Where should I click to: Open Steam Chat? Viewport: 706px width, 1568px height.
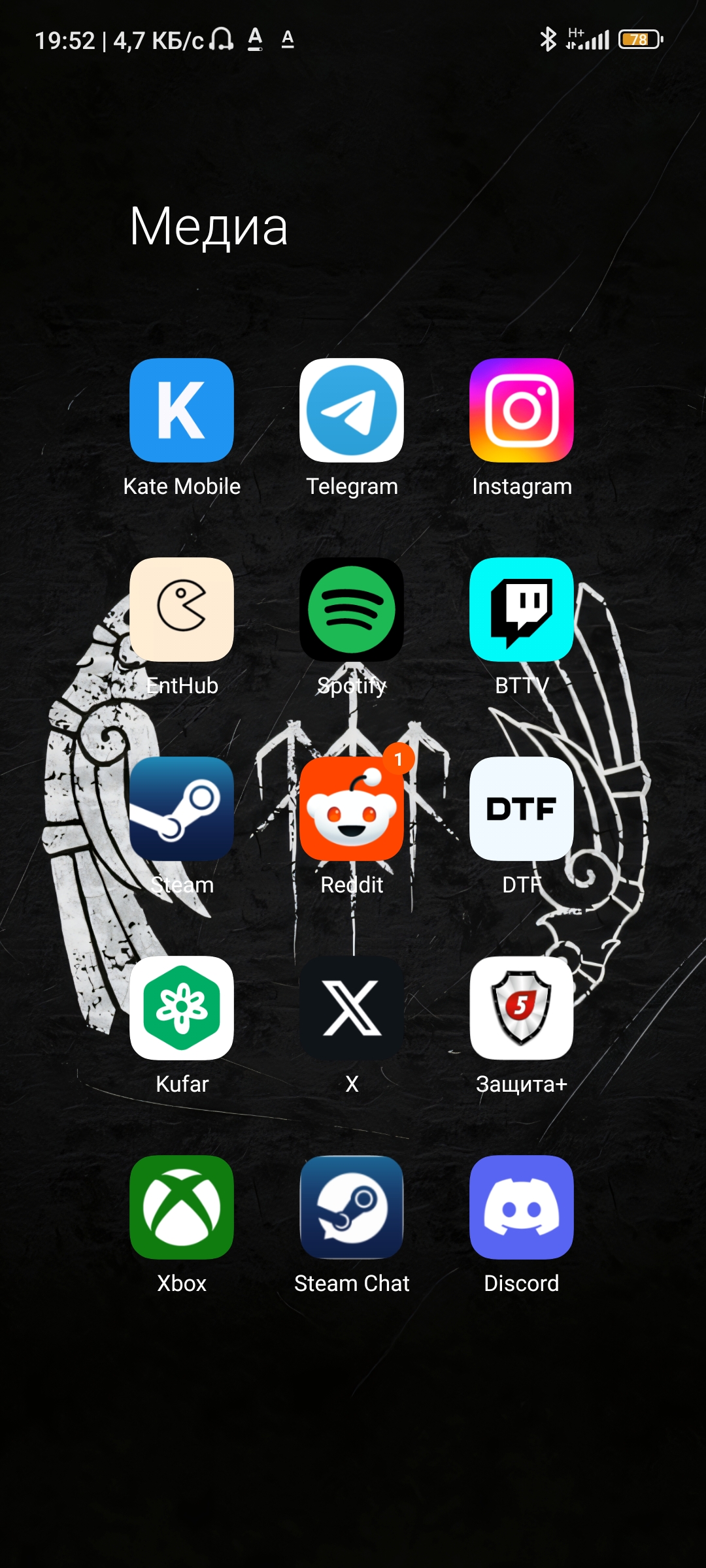pyautogui.click(x=352, y=1207)
